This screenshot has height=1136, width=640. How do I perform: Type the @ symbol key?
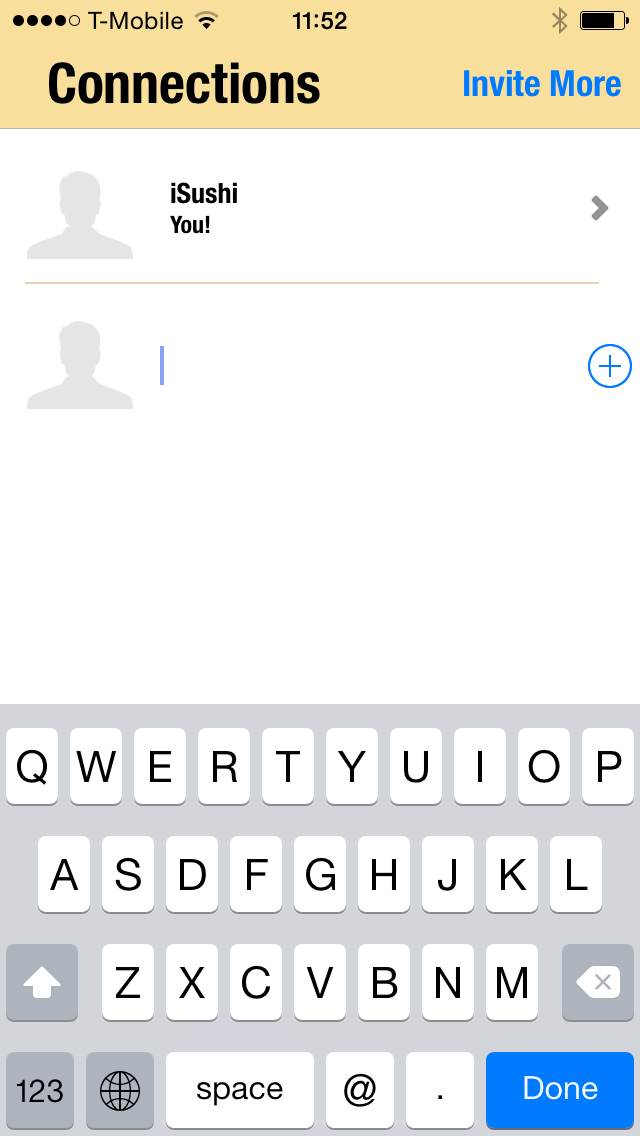tap(360, 1090)
